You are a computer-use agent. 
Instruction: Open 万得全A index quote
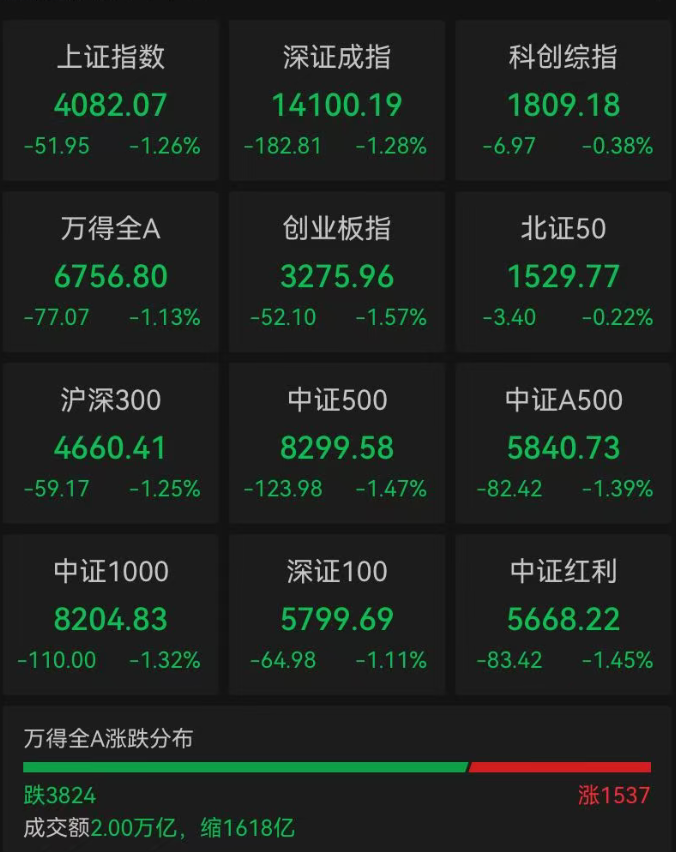[x=111, y=272]
